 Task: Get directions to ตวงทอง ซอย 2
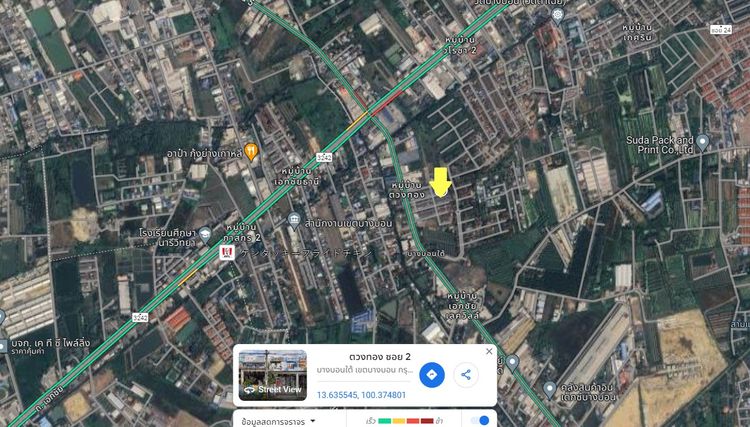pyautogui.click(x=431, y=375)
